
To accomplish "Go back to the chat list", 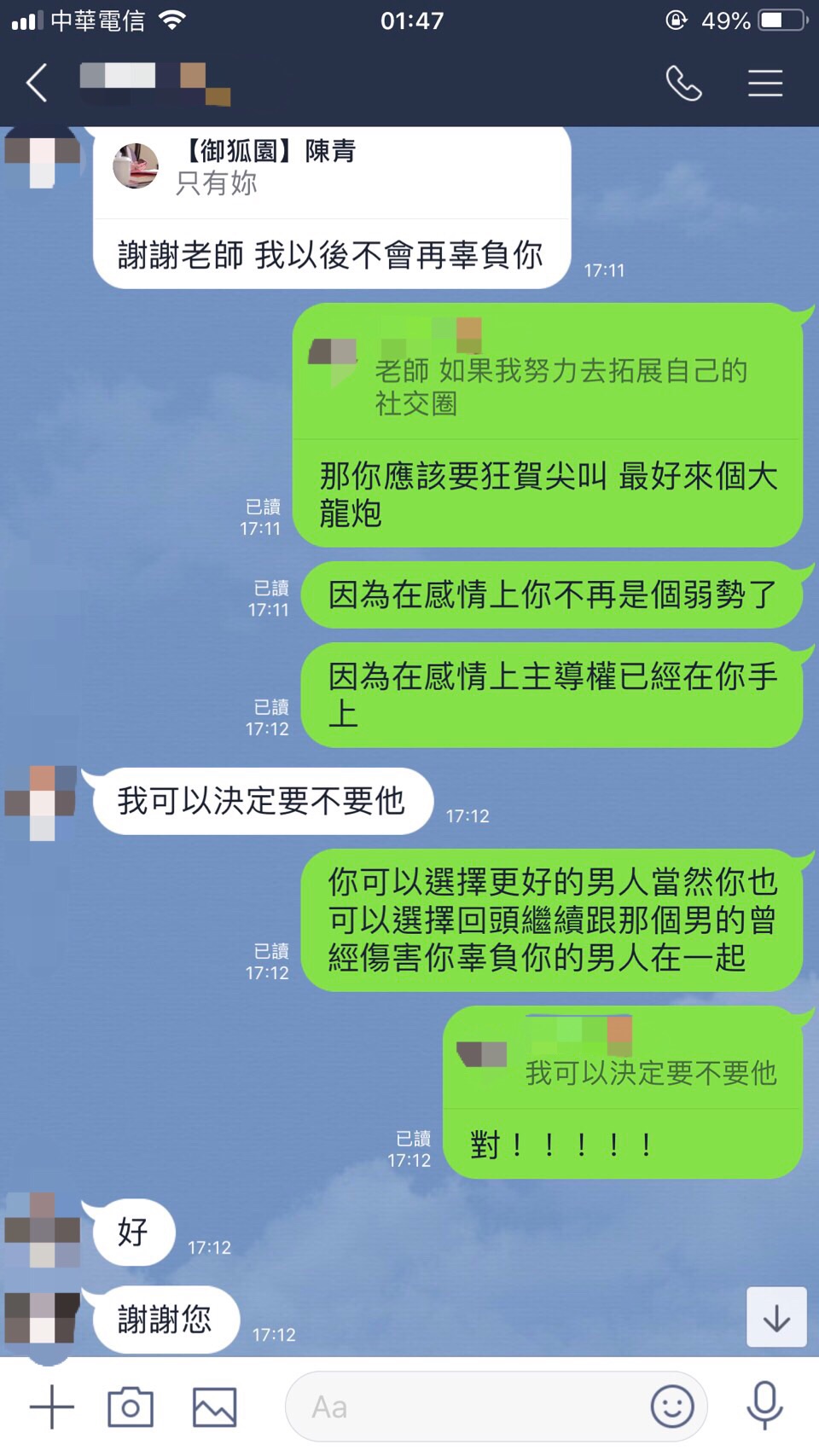I will 37,84.
